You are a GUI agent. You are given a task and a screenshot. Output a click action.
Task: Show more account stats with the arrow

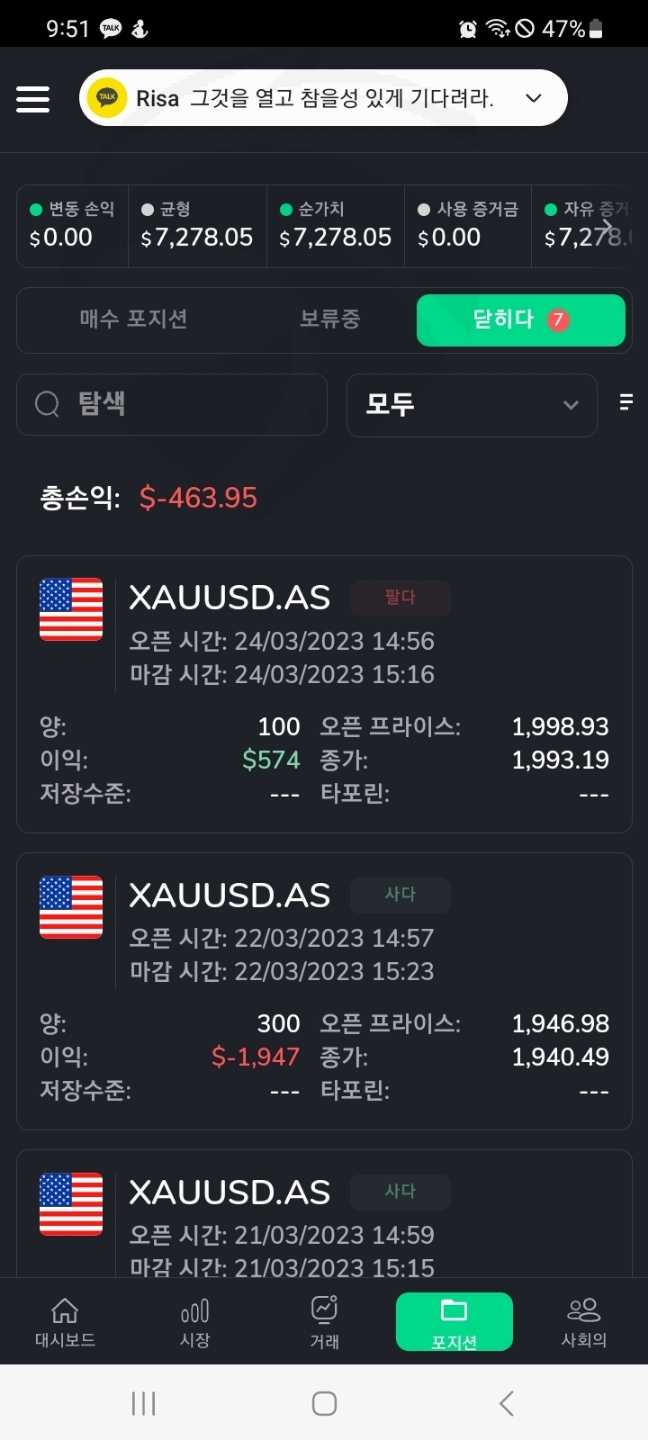click(x=607, y=226)
